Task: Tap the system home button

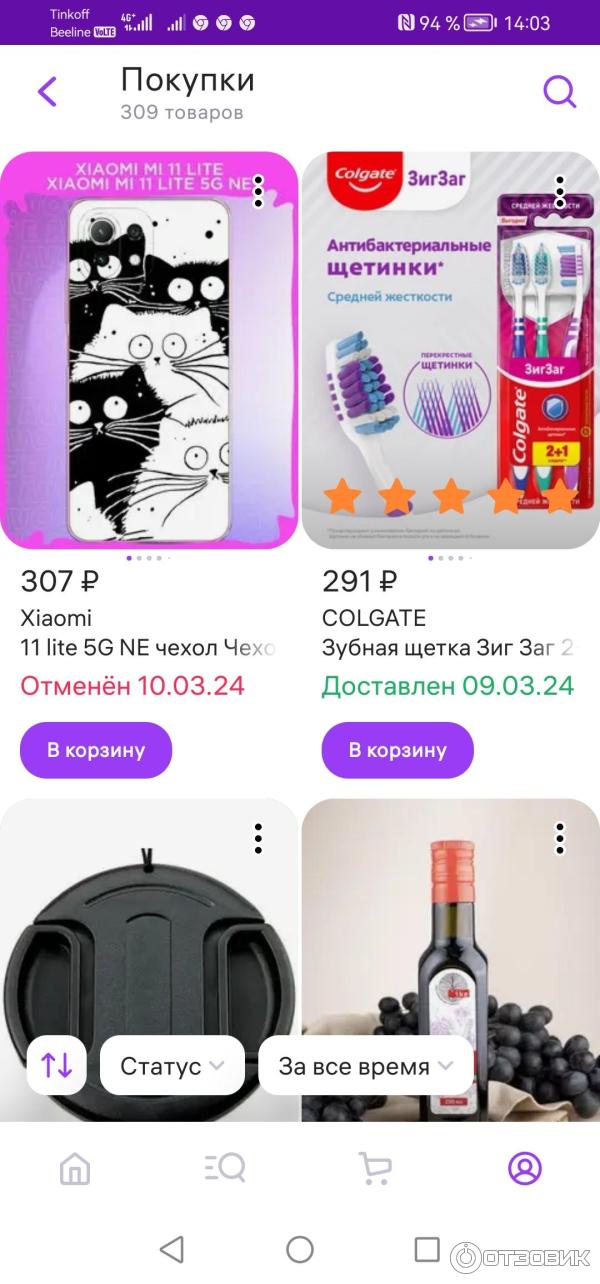Action: pos(300,1249)
